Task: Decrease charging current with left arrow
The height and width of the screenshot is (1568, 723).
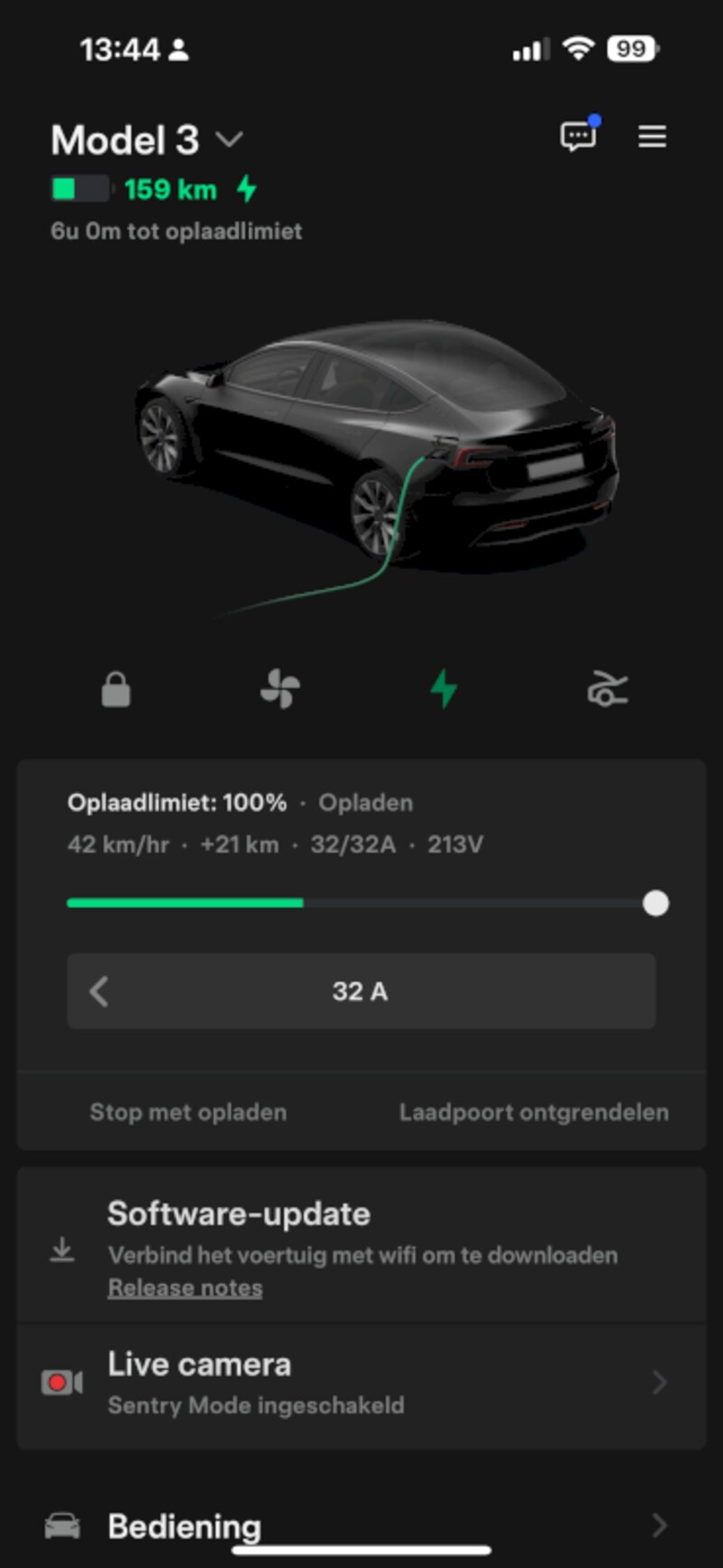Action: pos(99,991)
